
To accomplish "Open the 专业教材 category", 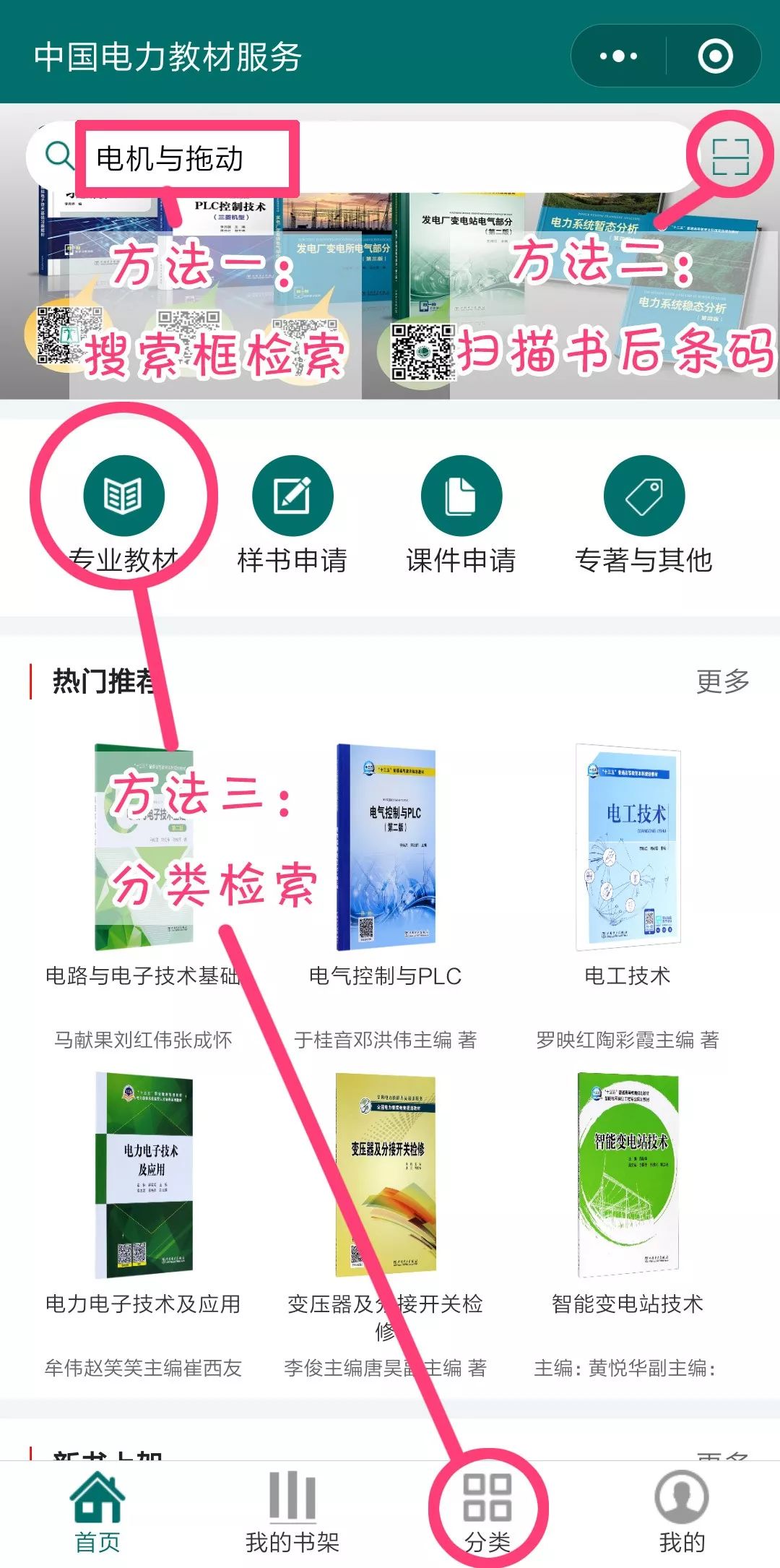I will [123, 496].
